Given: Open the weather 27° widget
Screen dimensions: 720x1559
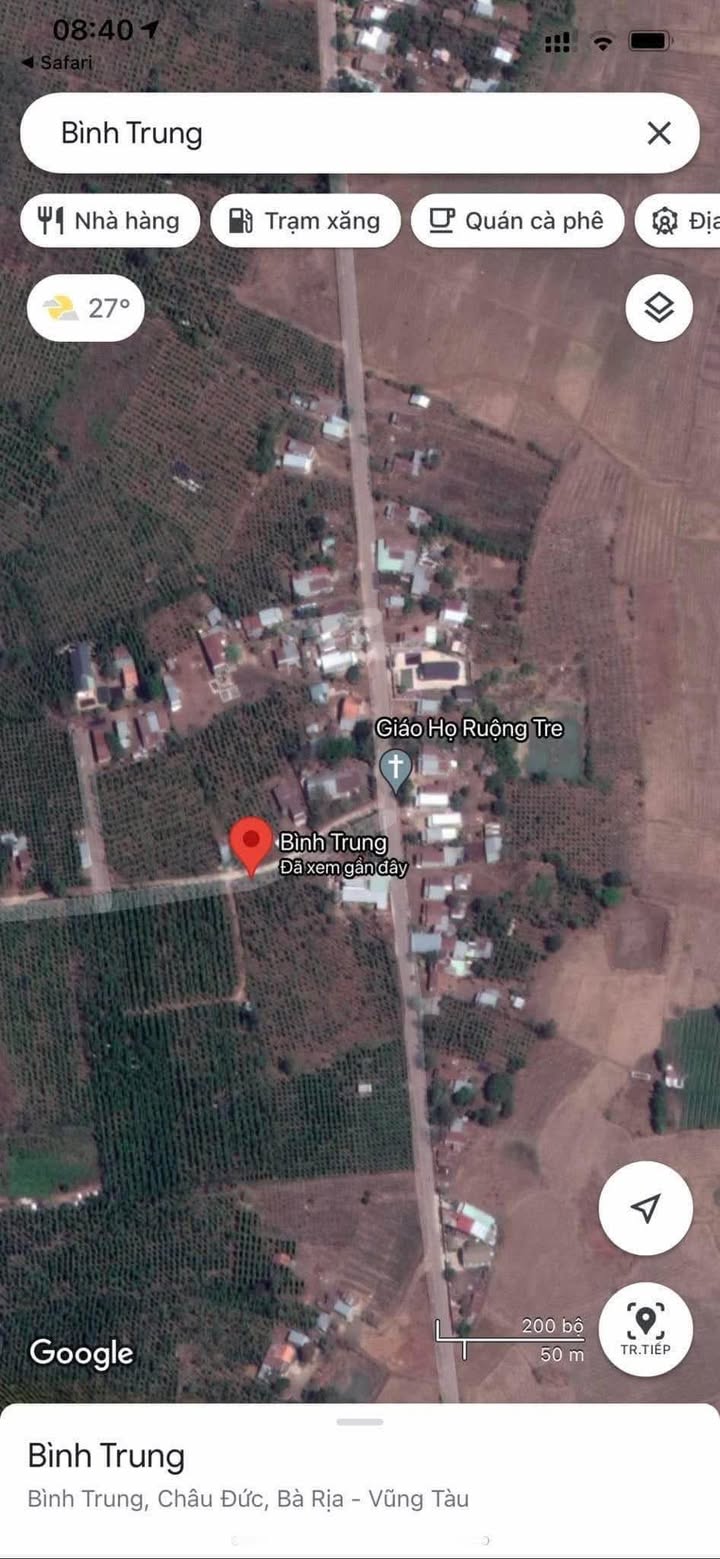Looking at the screenshot, I should (x=86, y=308).
